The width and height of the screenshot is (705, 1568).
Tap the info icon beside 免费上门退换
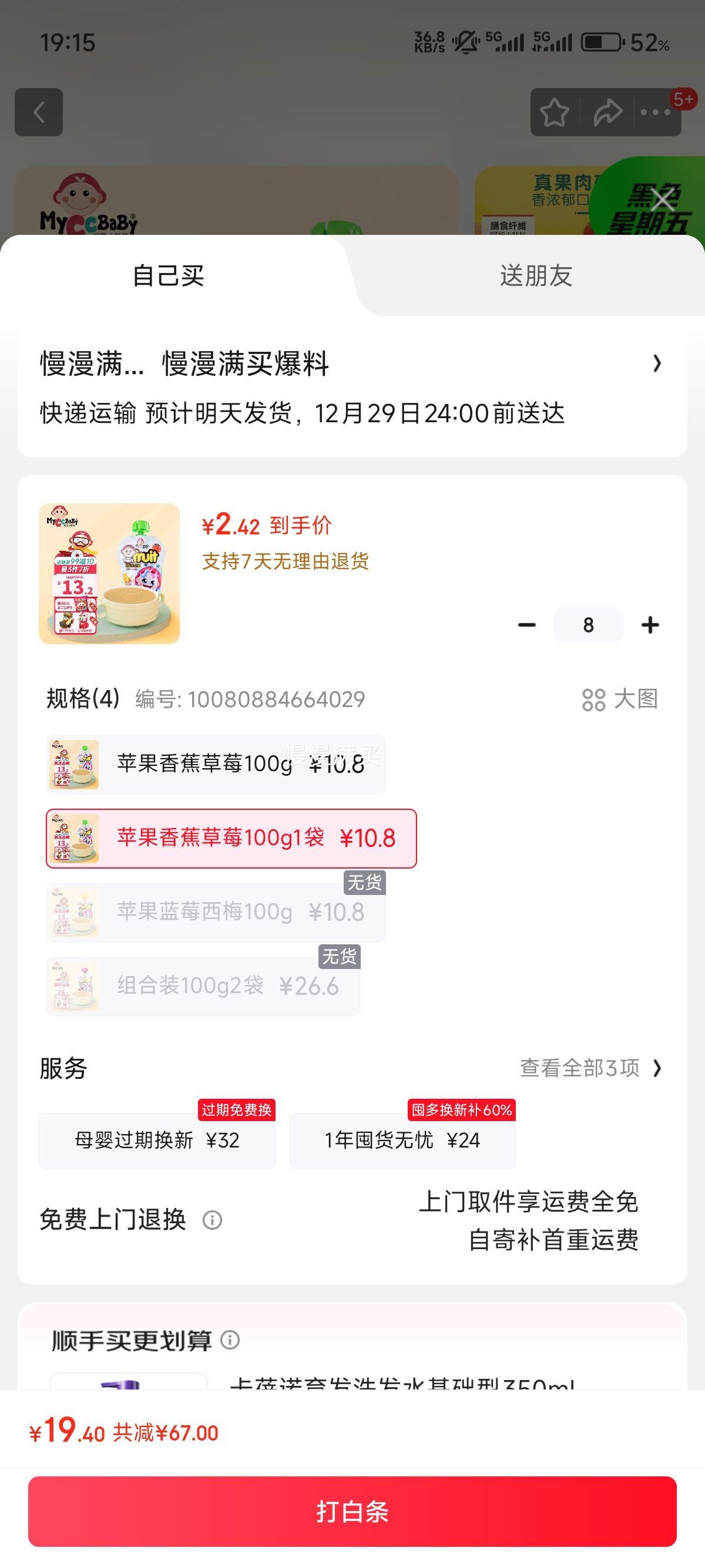pos(212,1220)
